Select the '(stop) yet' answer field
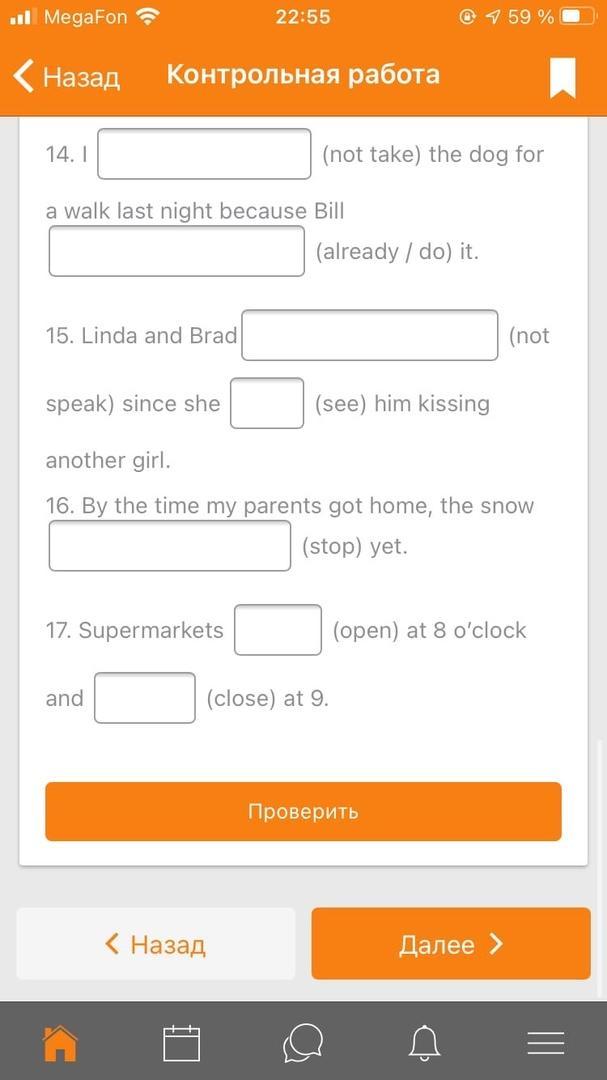The width and height of the screenshot is (607, 1080). 169,546
